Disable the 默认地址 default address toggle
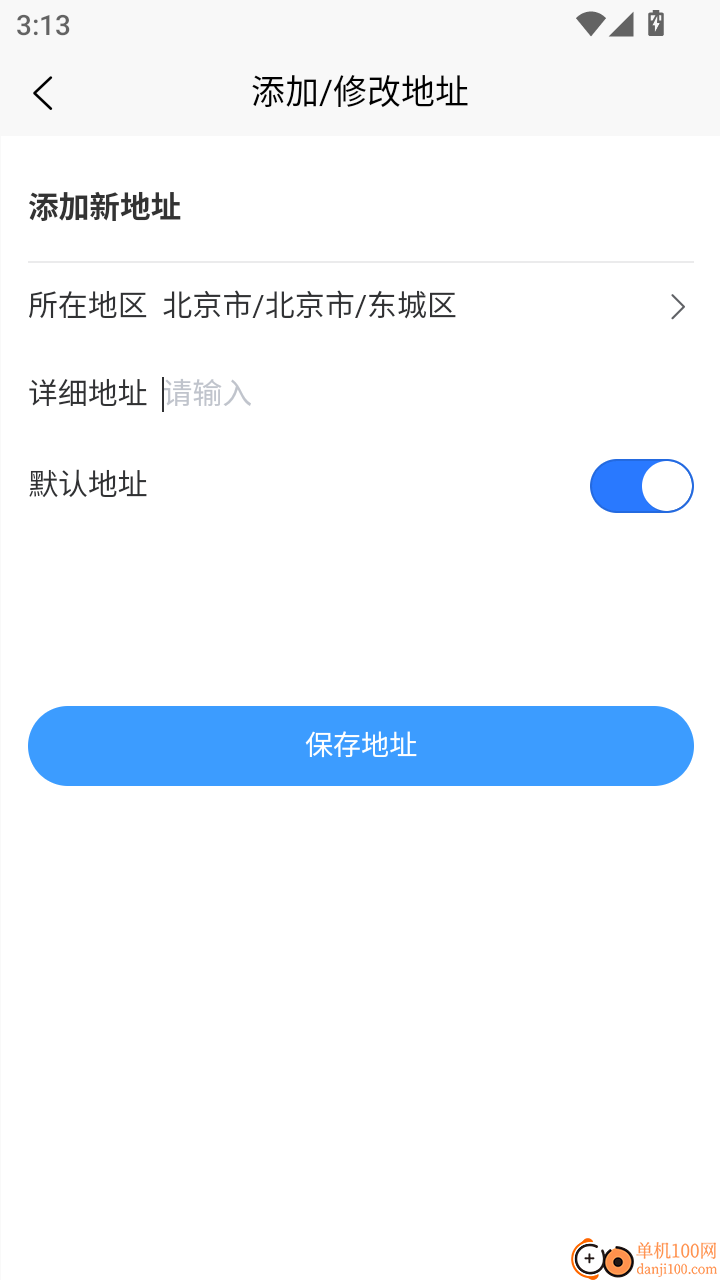This screenshot has width=720, height=1280. [641, 485]
